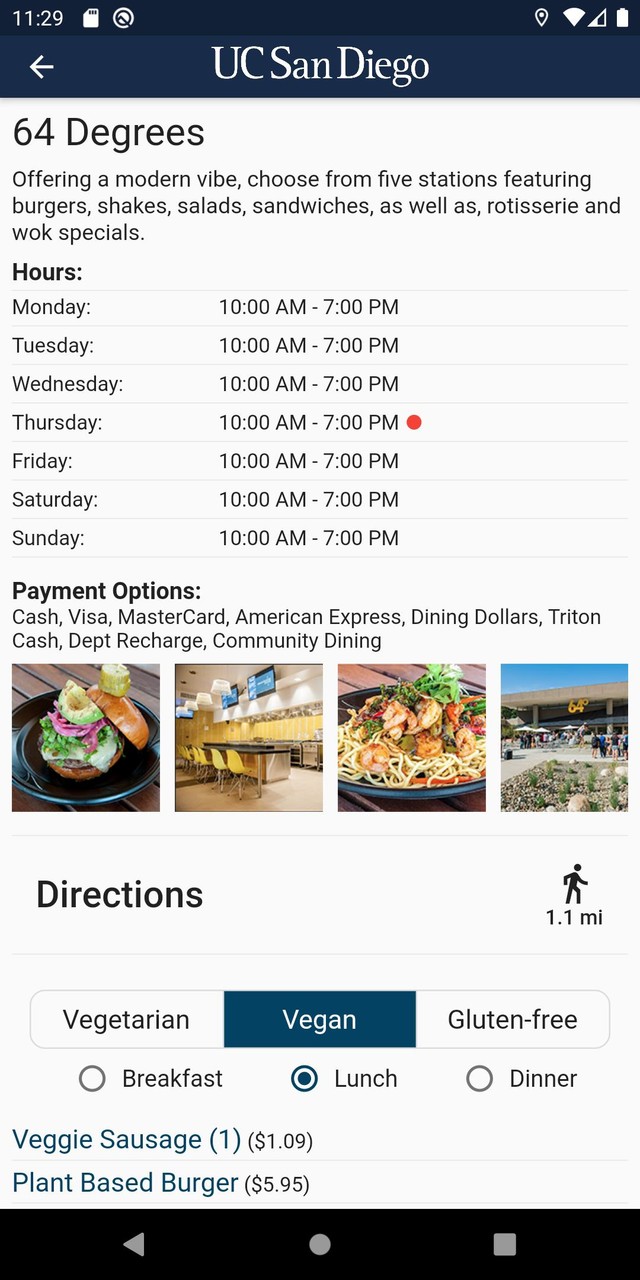
Task: Switch to the Gluten-free filter
Action: [x=512, y=1019]
